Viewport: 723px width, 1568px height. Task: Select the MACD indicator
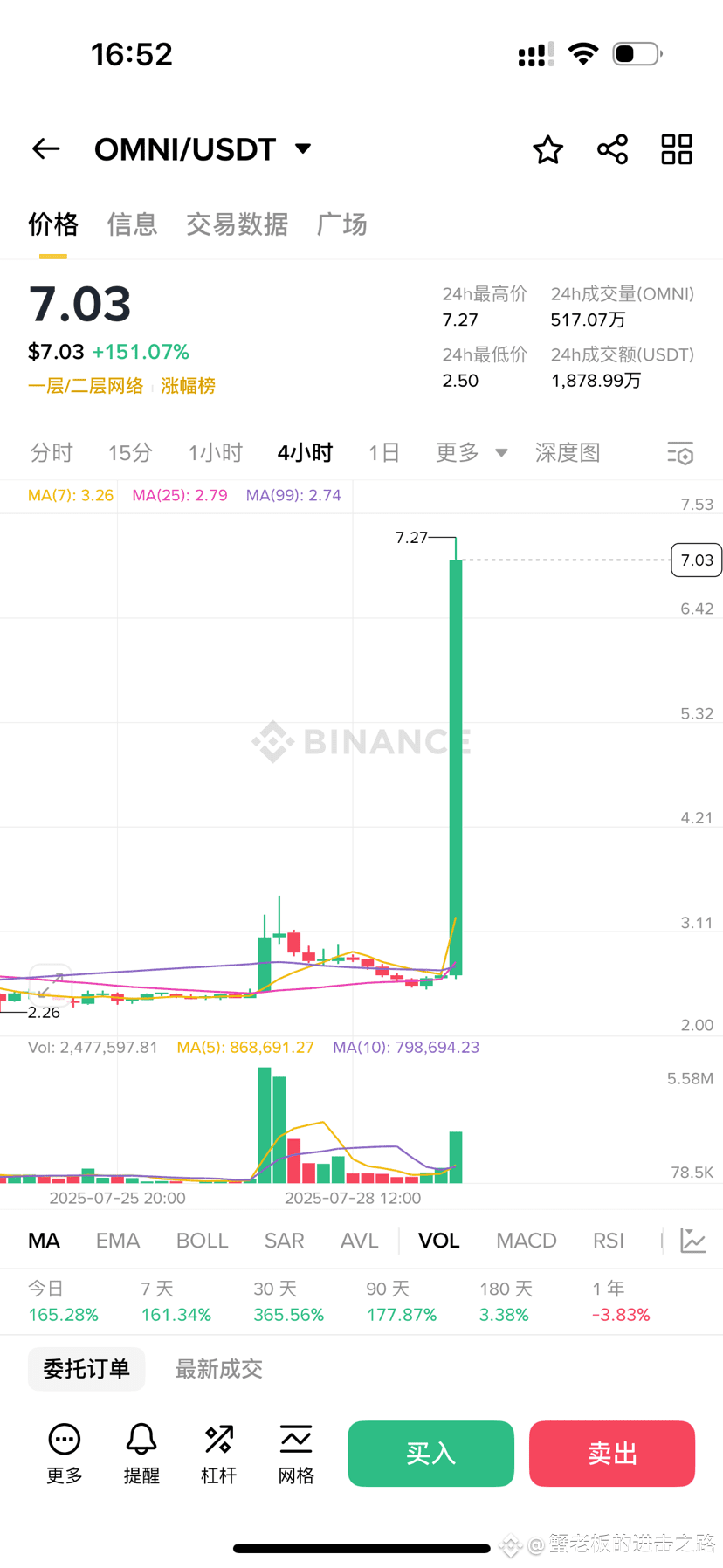(526, 1241)
